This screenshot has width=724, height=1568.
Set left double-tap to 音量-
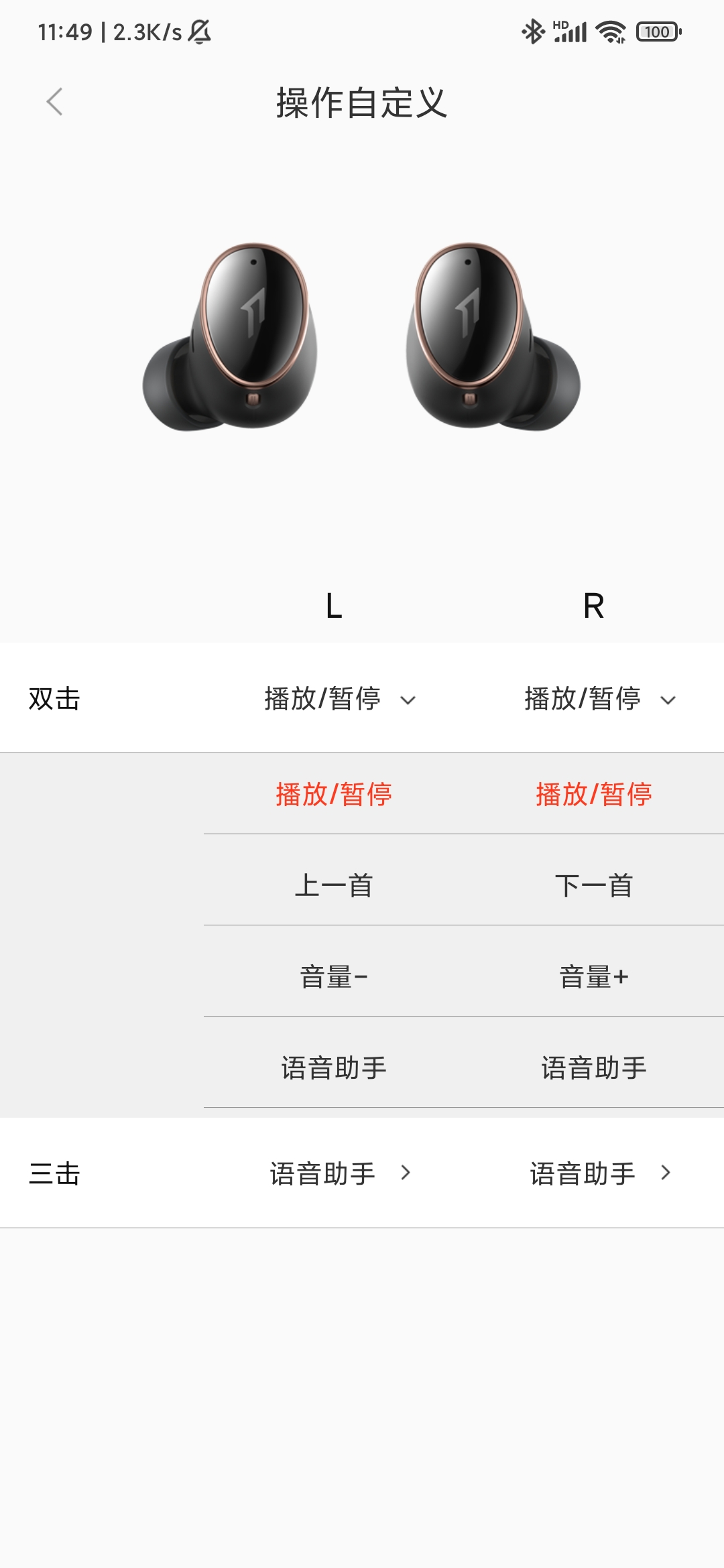(x=333, y=977)
